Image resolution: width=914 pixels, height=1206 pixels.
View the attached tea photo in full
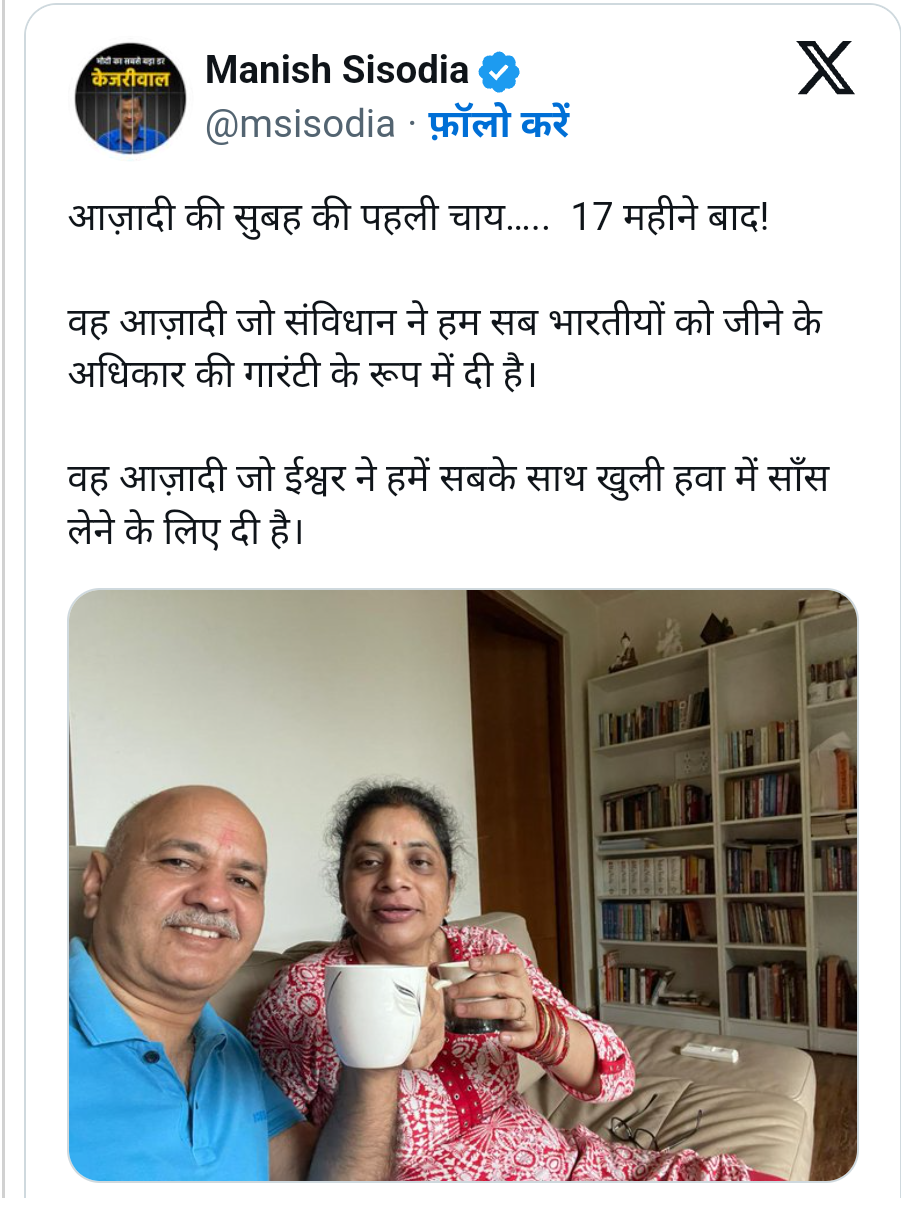462,884
